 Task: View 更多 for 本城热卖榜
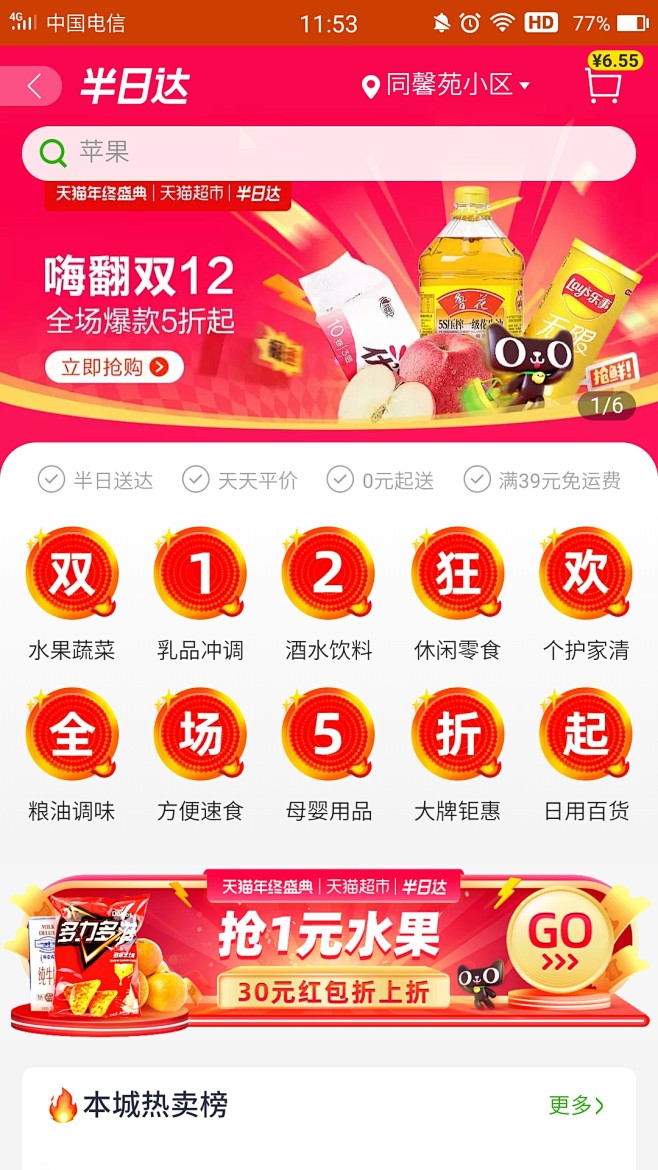pyautogui.click(x=576, y=1105)
